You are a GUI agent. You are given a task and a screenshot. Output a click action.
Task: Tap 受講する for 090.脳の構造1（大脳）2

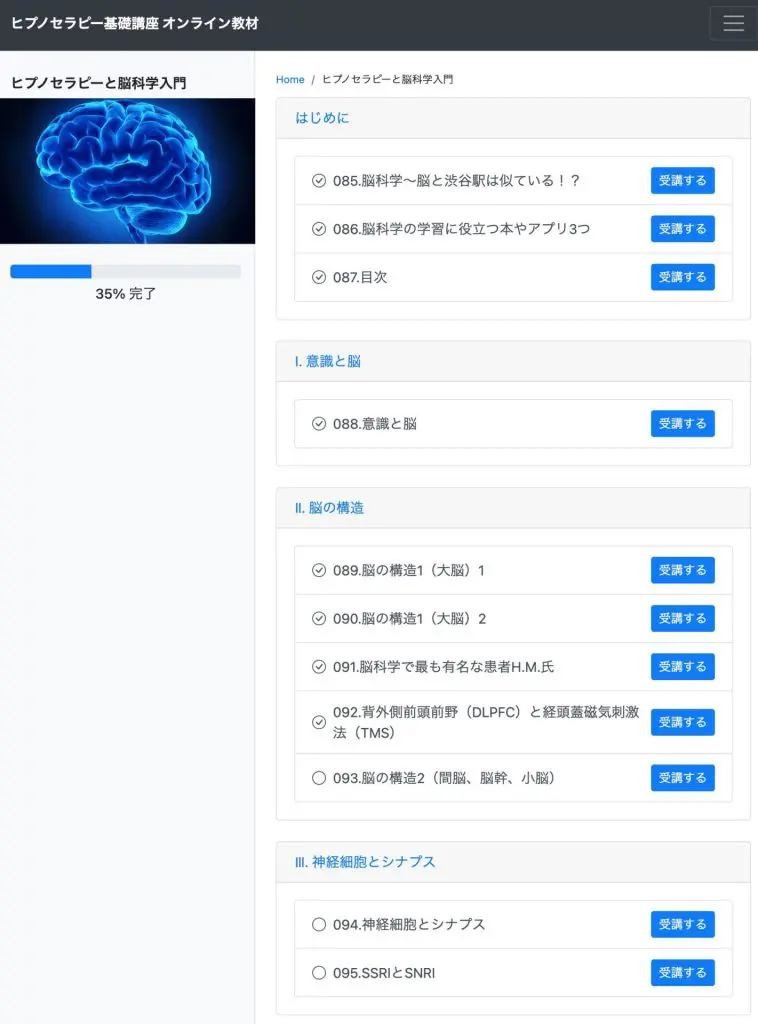point(682,618)
